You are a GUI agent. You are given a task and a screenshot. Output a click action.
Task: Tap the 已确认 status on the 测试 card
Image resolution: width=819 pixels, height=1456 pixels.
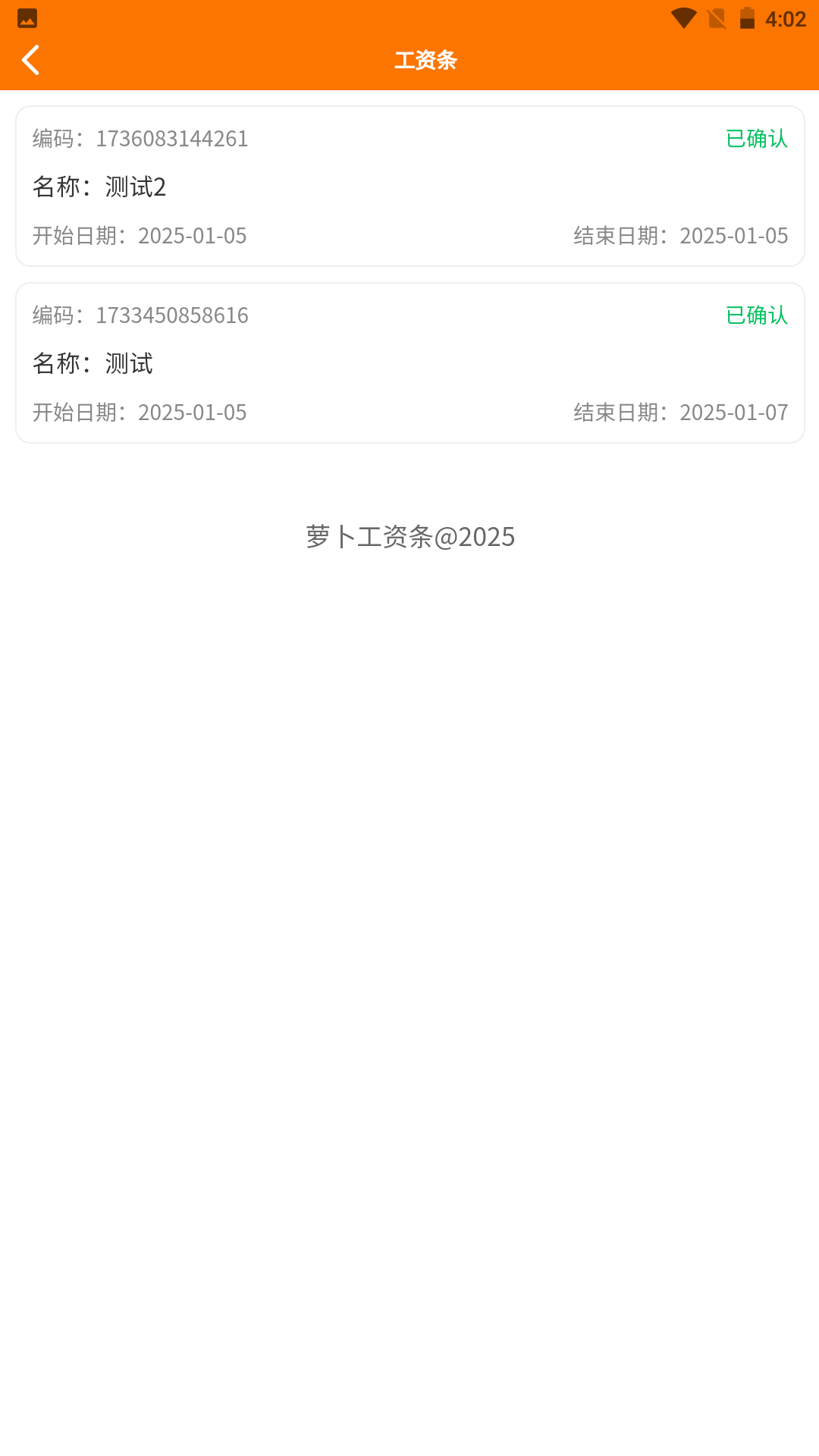coord(755,315)
